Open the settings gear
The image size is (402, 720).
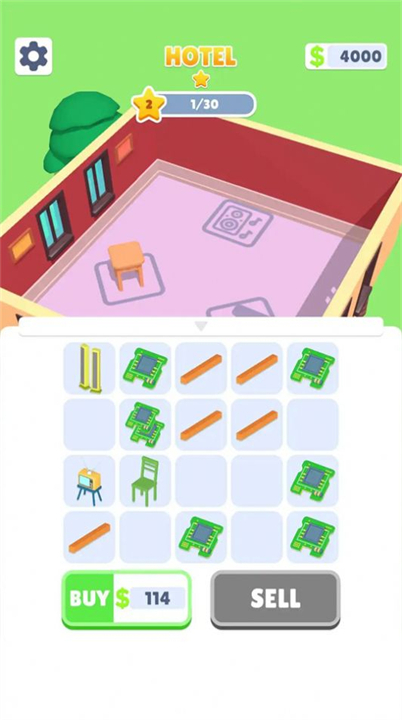coord(33,56)
